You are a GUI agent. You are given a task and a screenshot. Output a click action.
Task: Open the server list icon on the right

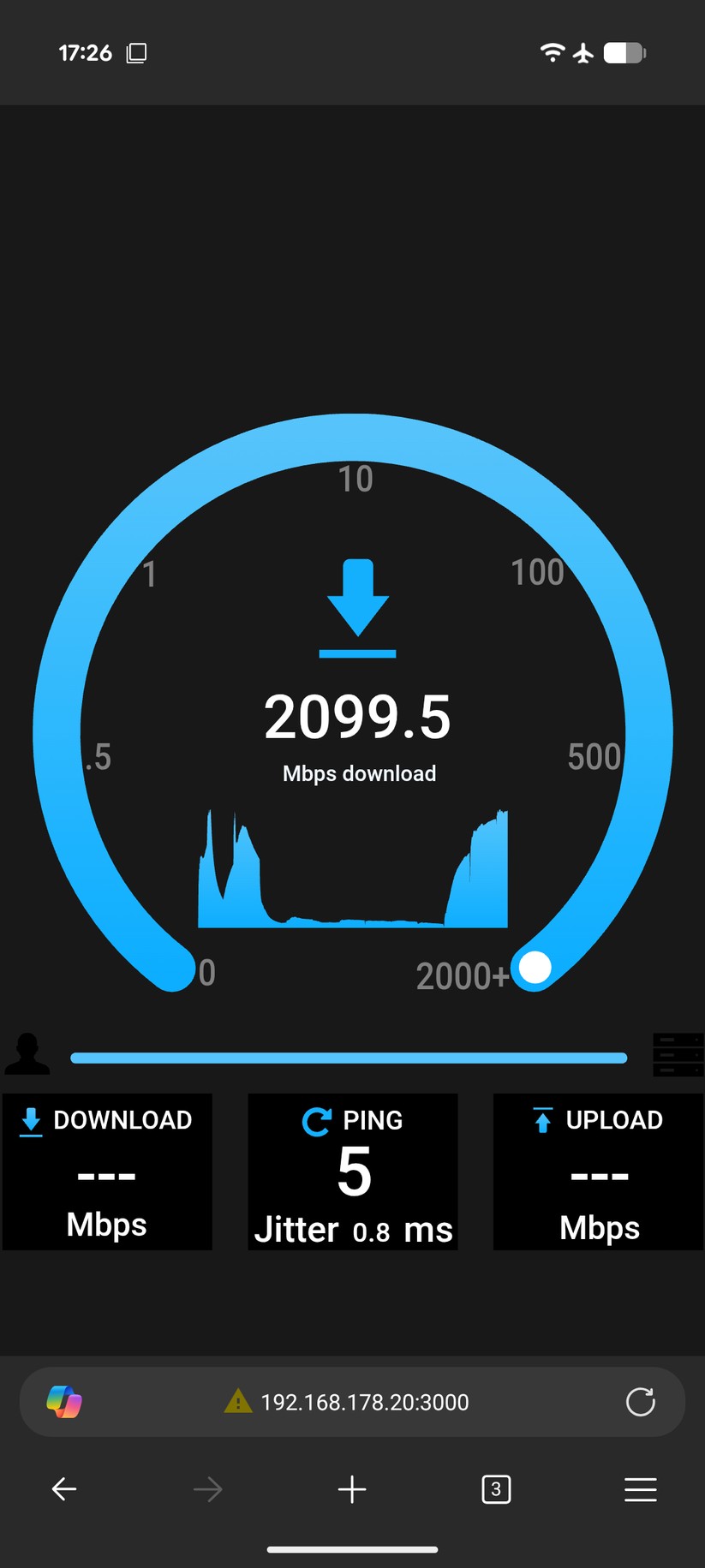pyautogui.click(x=678, y=1053)
